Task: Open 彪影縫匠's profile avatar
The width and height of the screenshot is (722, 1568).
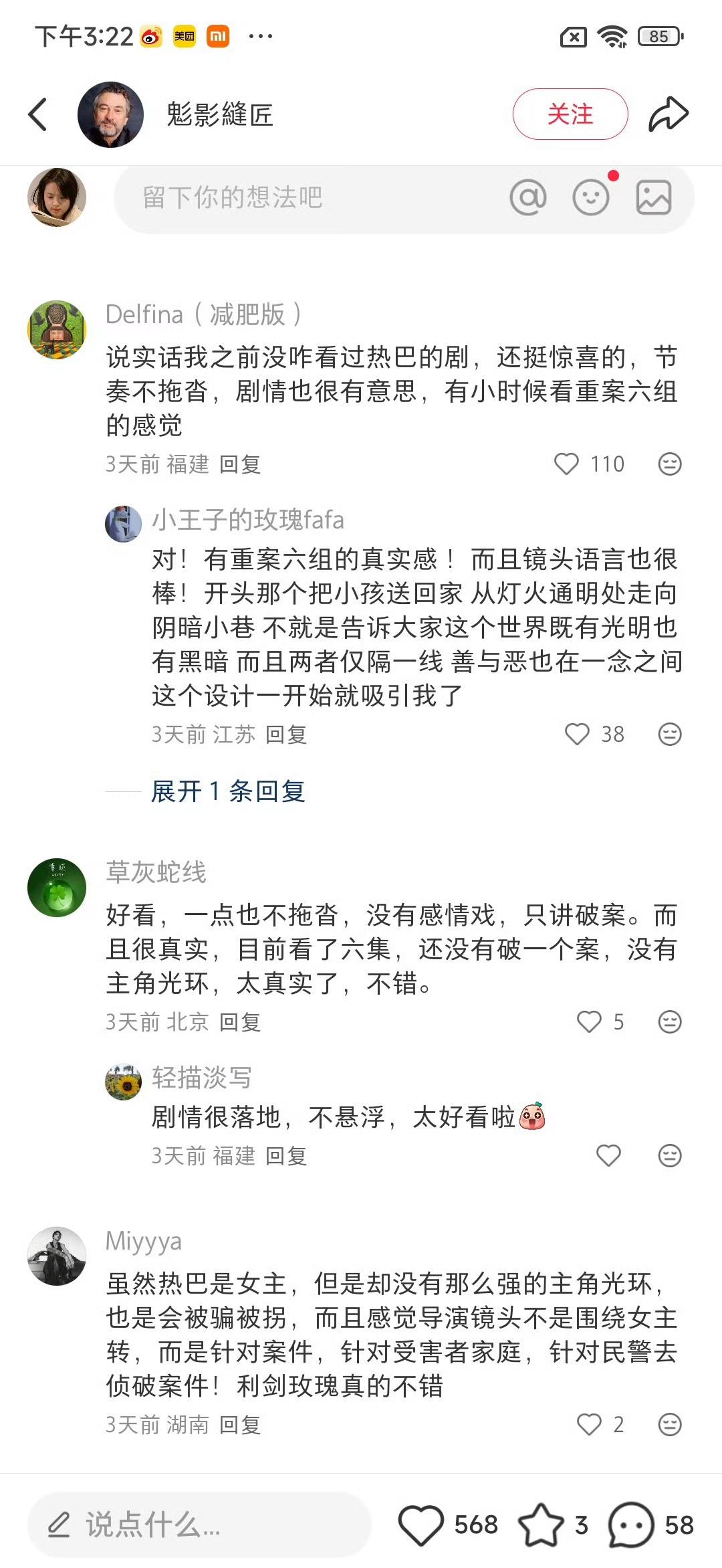Action: [x=110, y=114]
